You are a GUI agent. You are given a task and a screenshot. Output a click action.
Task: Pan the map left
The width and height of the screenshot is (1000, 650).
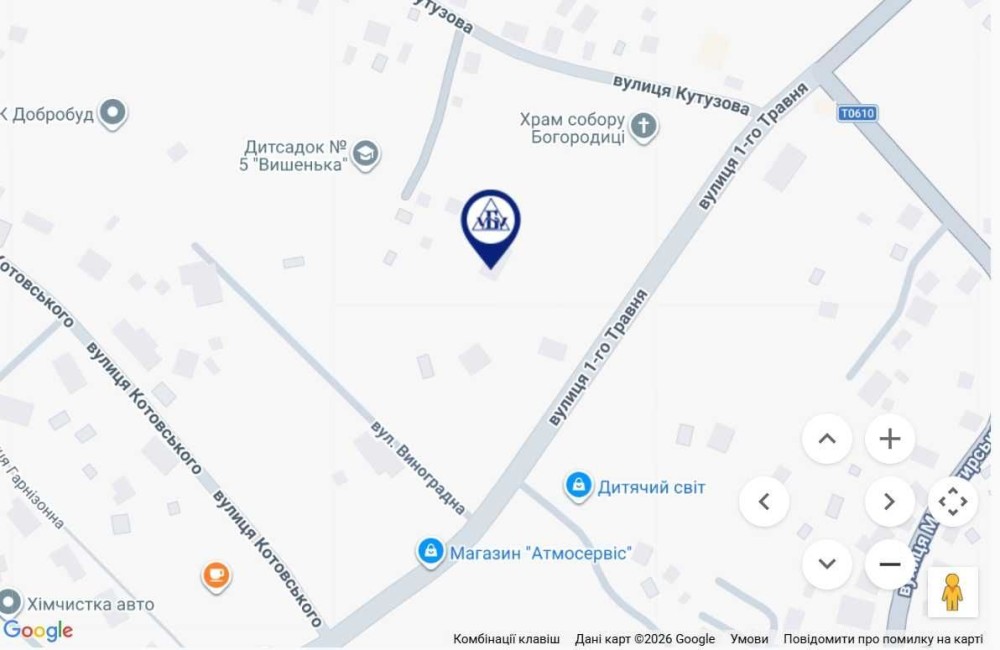click(765, 501)
